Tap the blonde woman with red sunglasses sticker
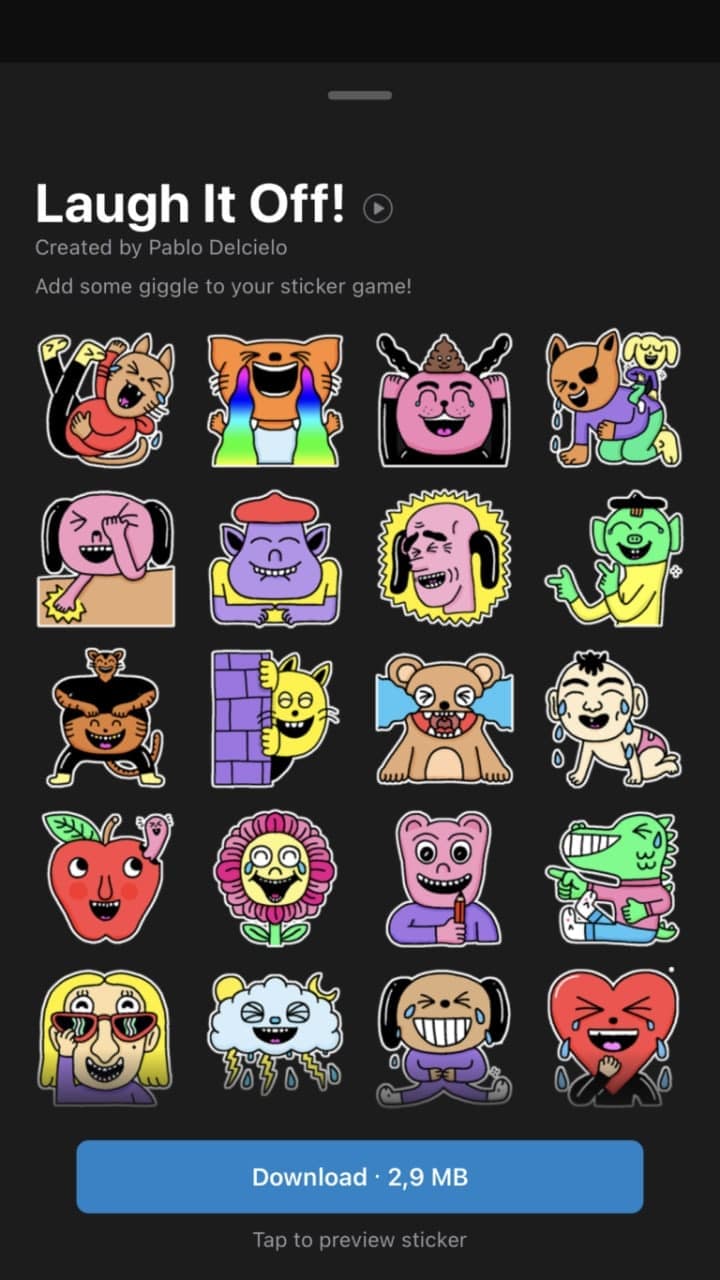Viewport: 720px width, 1280px height. click(x=106, y=1037)
